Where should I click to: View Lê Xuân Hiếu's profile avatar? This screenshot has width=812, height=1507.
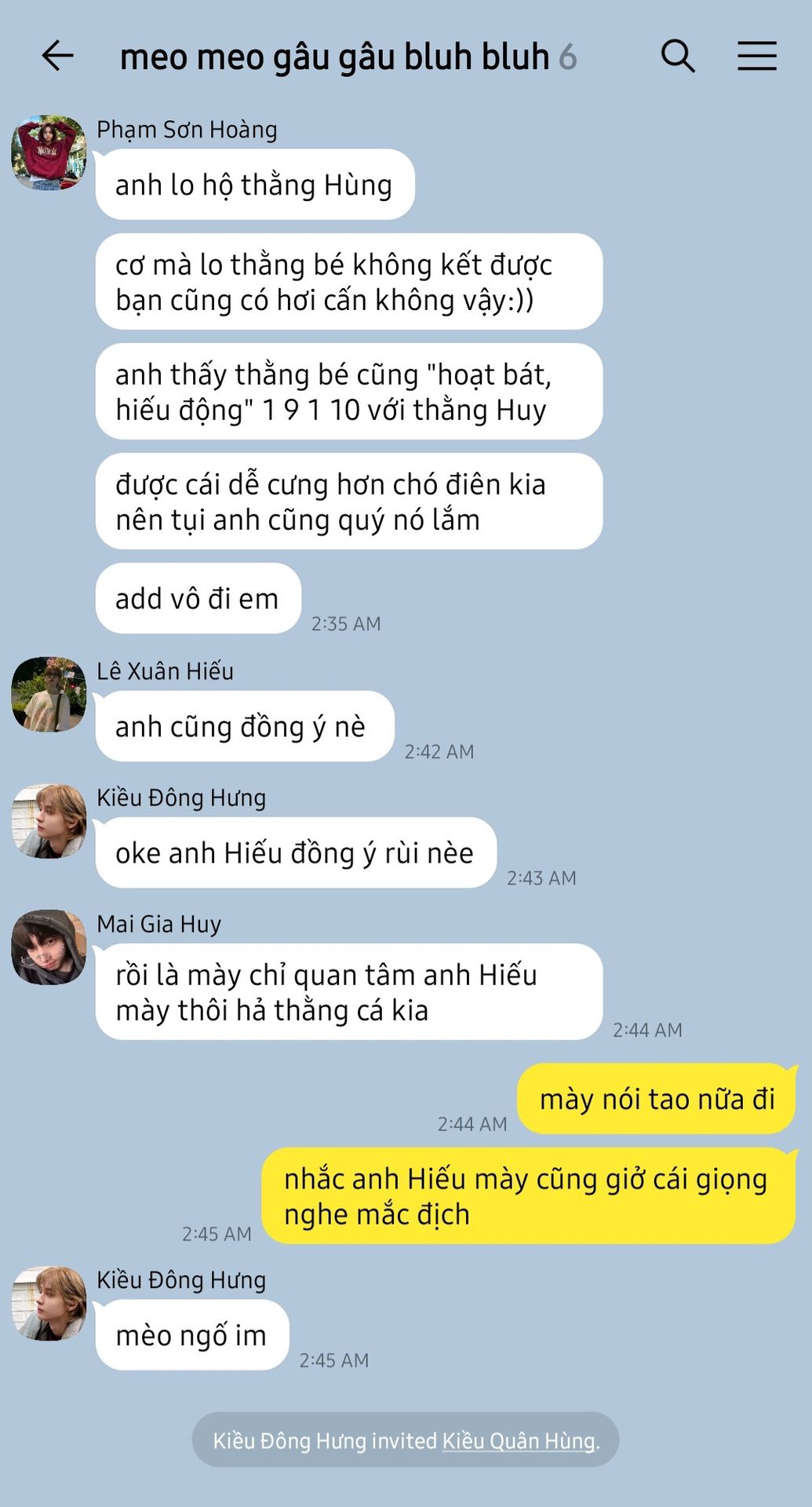click(49, 695)
